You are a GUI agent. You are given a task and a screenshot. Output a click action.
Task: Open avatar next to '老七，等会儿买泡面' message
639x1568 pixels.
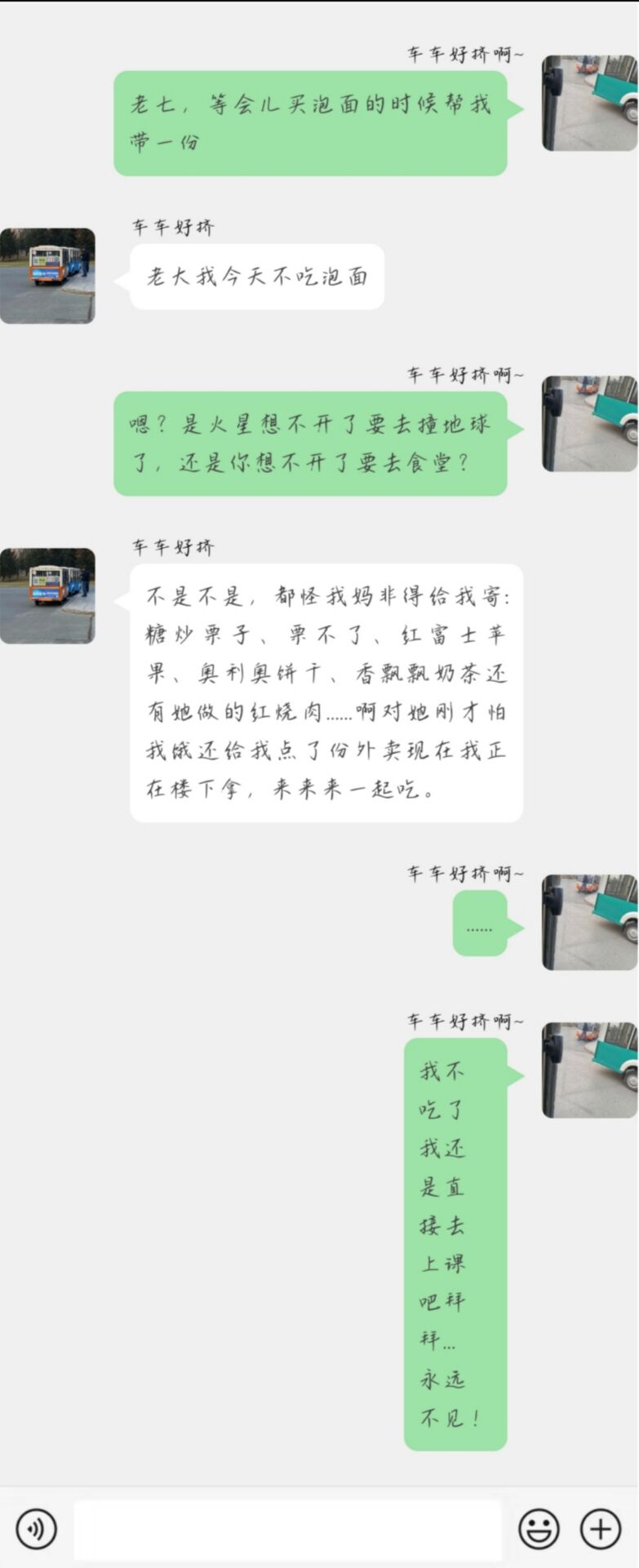coord(589,103)
